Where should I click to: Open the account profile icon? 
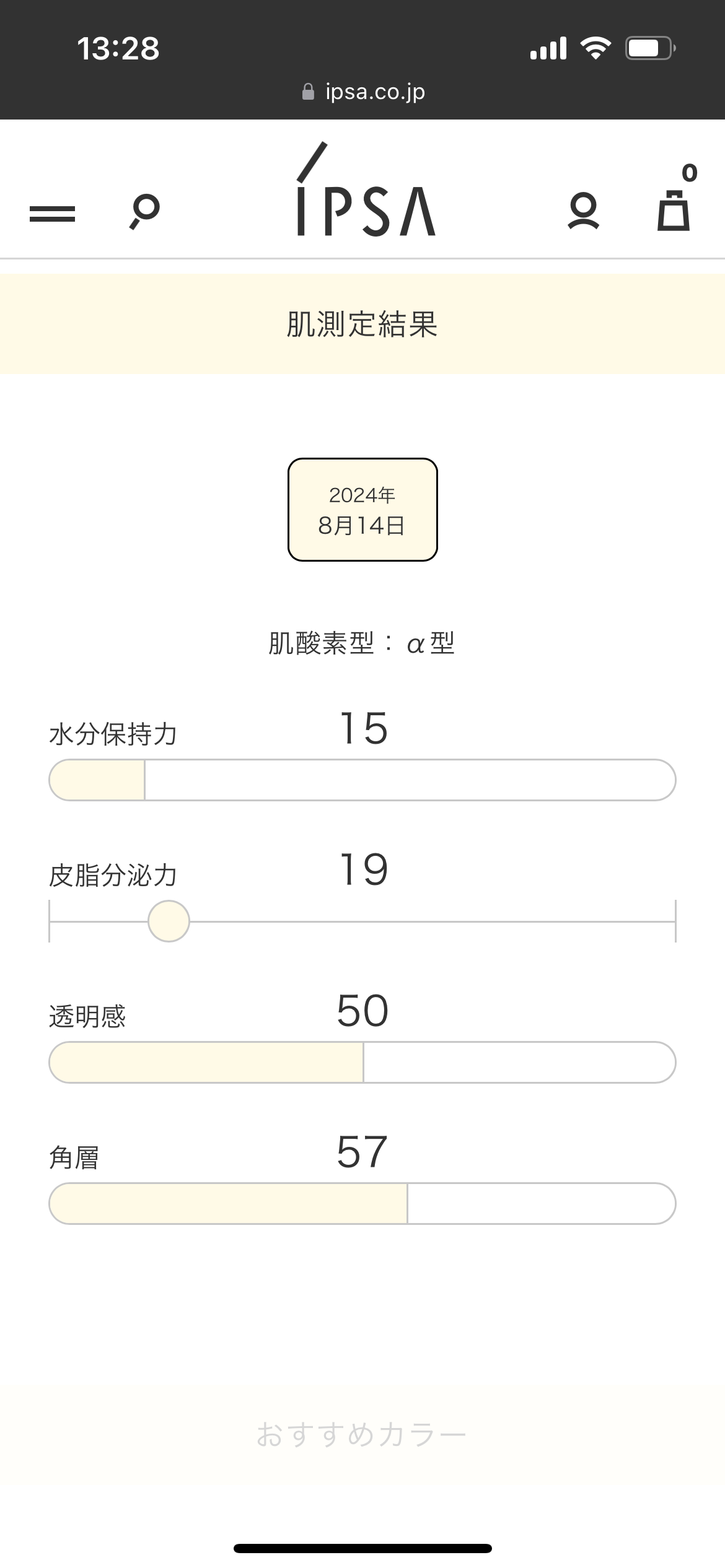tap(583, 212)
